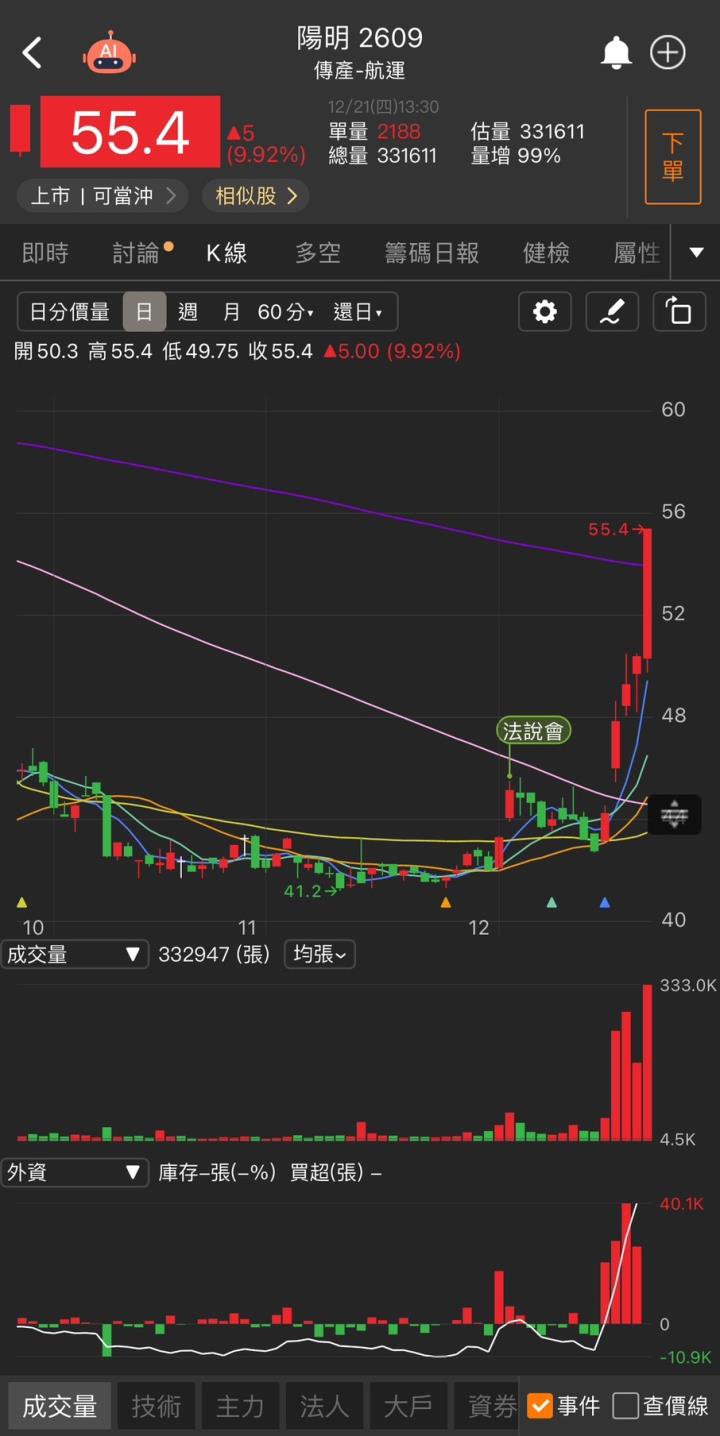Viewport: 720px width, 1436px height.
Task: Enable the 查價線 checkbox
Action: point(626,1406)
